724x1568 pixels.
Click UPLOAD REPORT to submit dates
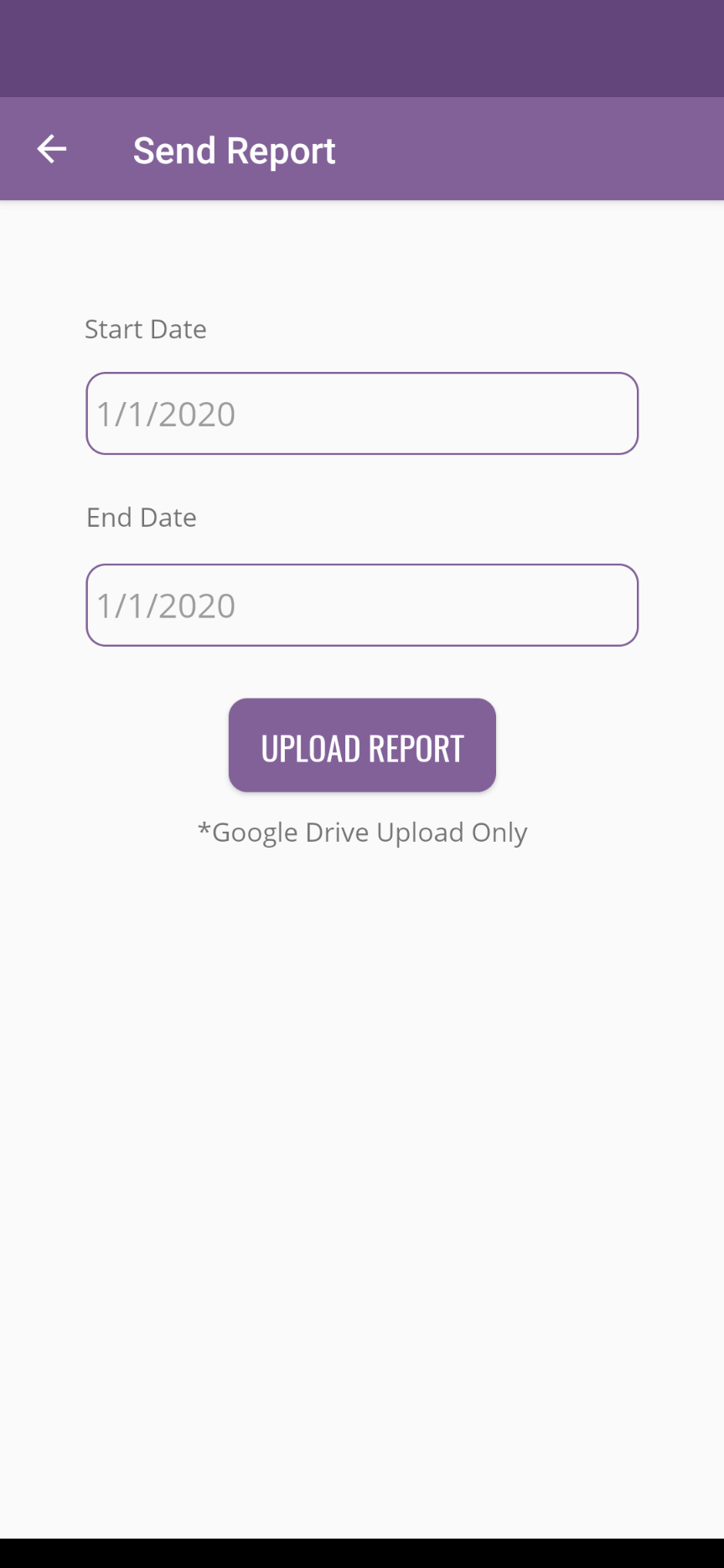[x=361, y=745]
